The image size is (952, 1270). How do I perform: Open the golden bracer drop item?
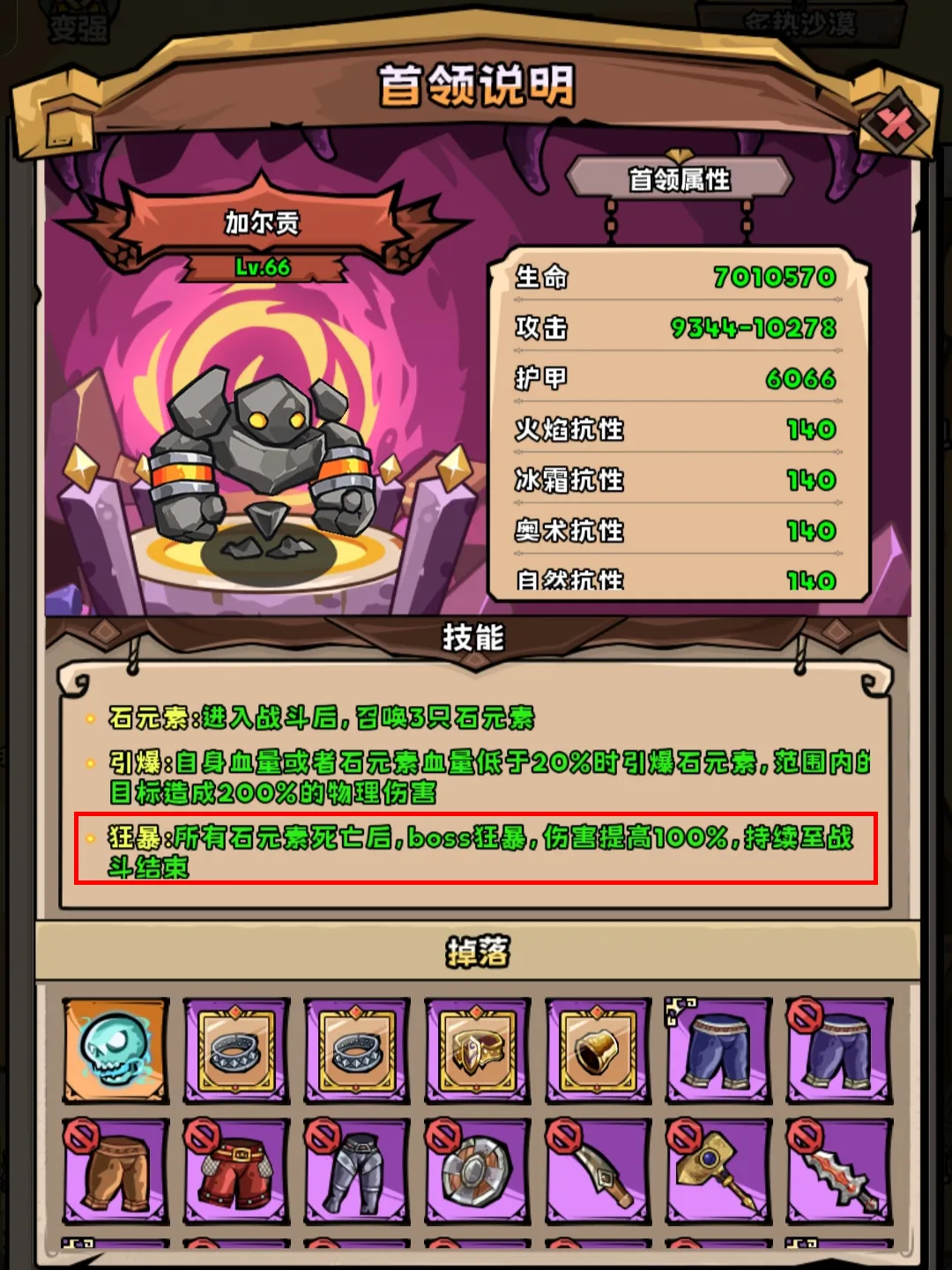598,1051
